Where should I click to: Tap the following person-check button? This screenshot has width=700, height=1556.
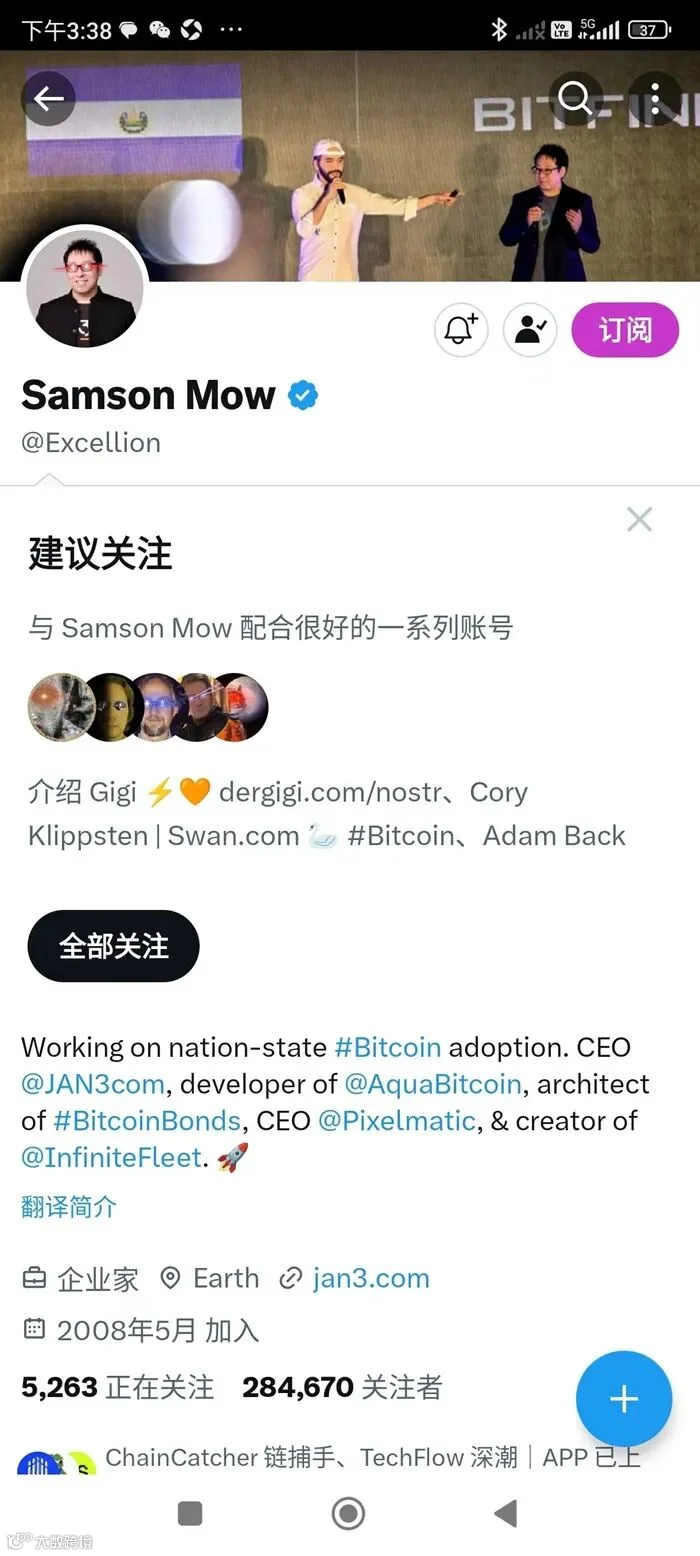(x=530, y=330)
